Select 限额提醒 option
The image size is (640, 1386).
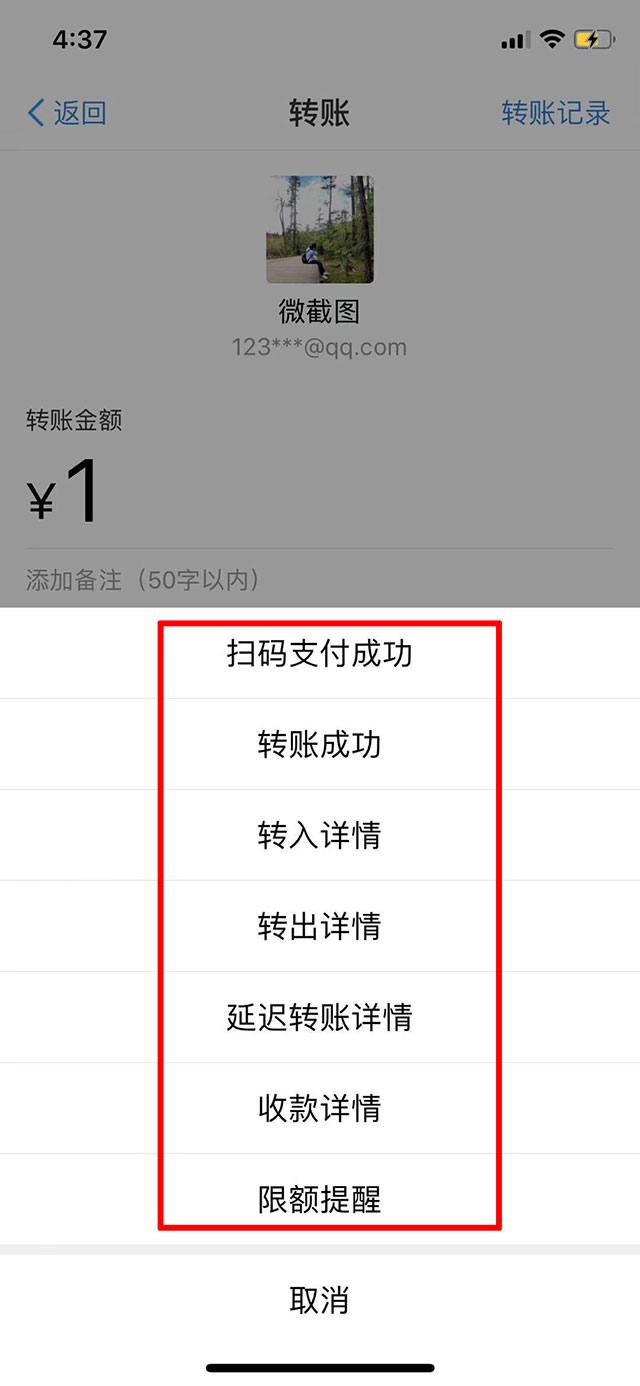click(320, 1198)
